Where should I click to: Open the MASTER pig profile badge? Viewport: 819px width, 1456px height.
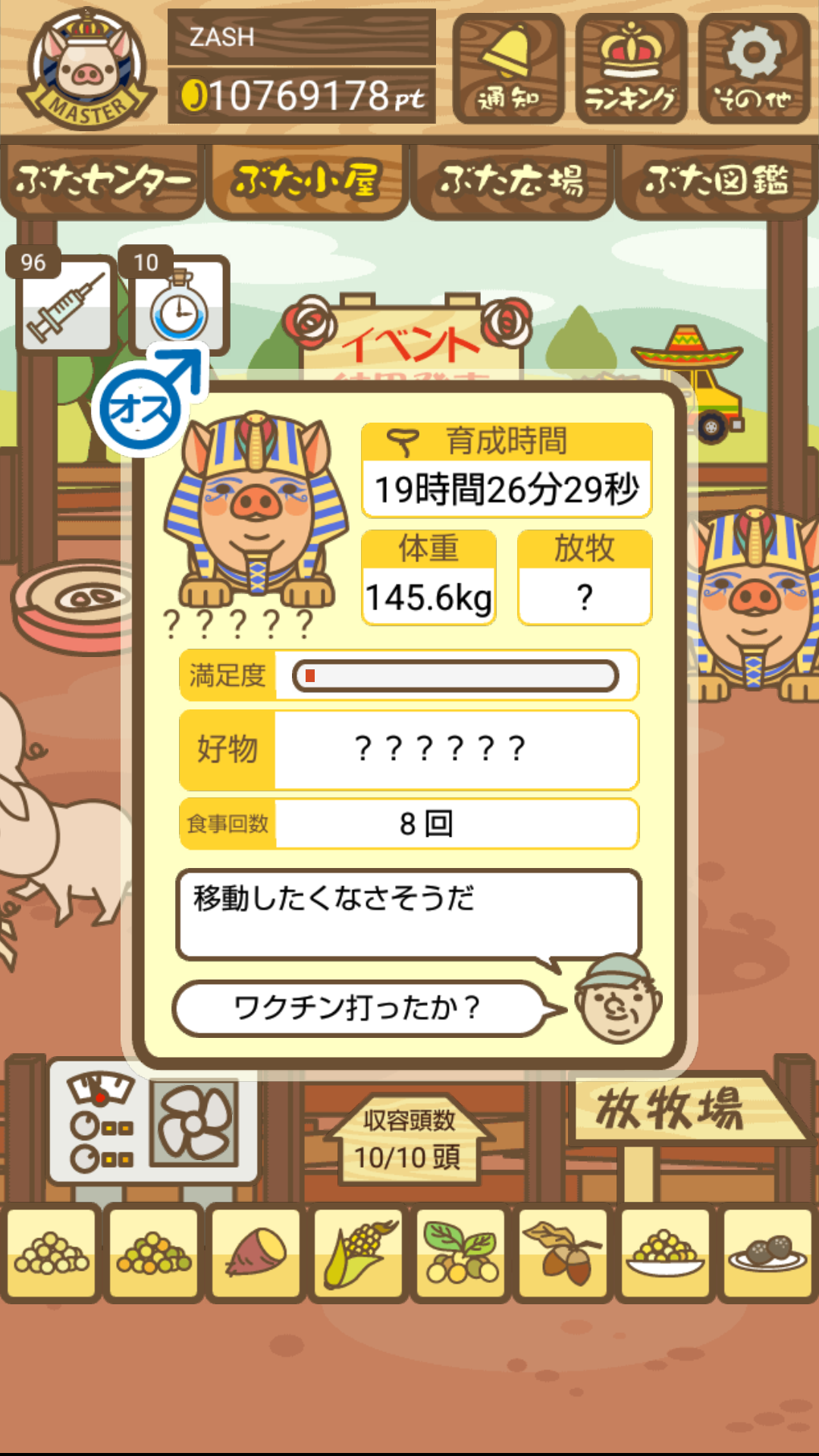pos(86,70)
